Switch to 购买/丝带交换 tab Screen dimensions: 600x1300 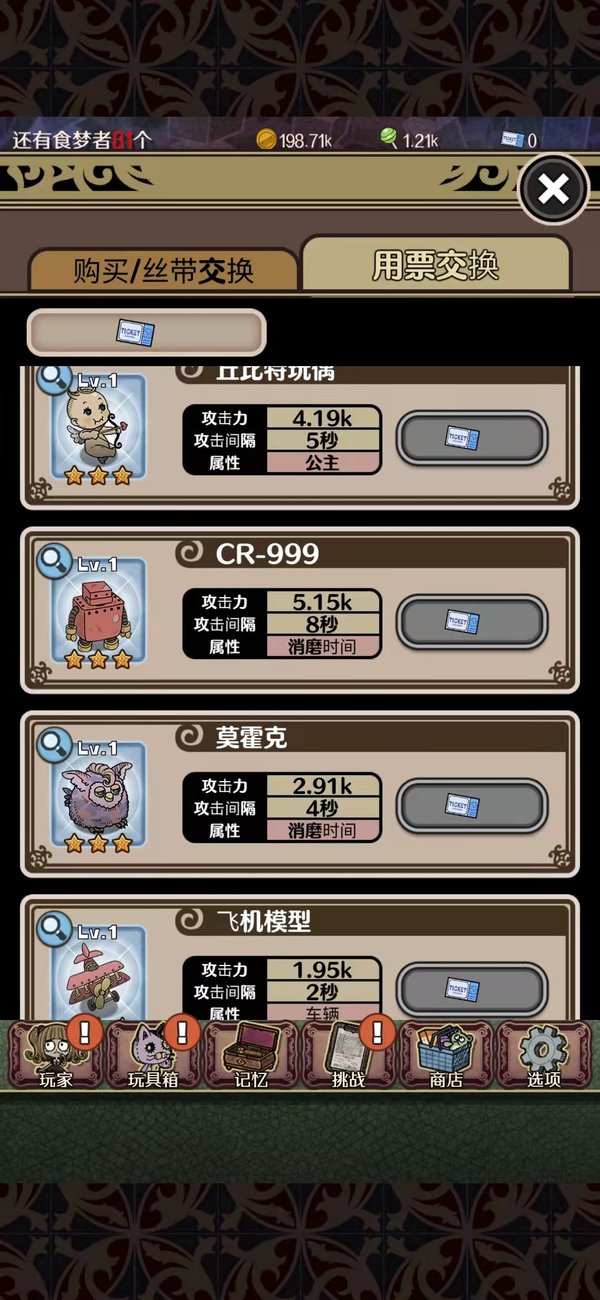(163, 271)
